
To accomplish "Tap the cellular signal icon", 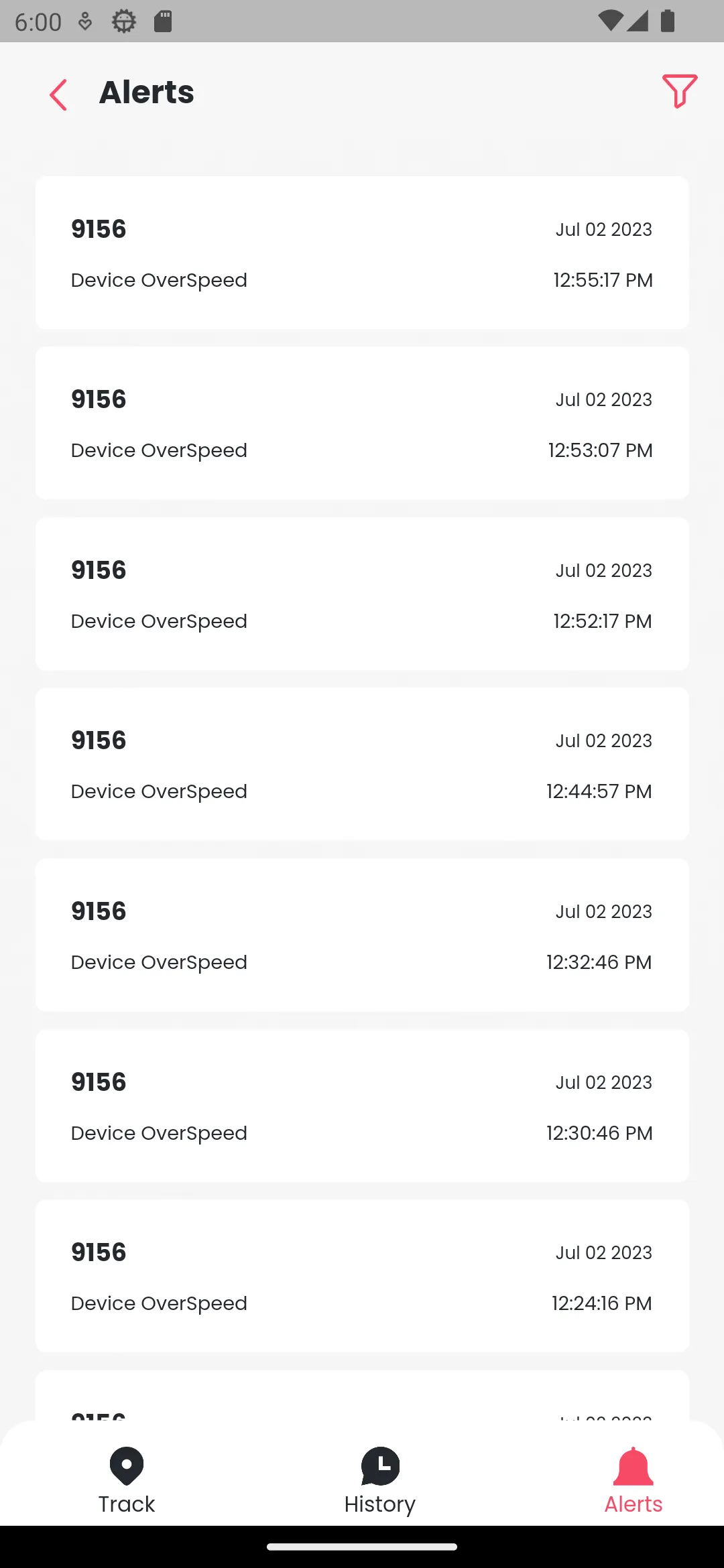I will click(640, 21).
